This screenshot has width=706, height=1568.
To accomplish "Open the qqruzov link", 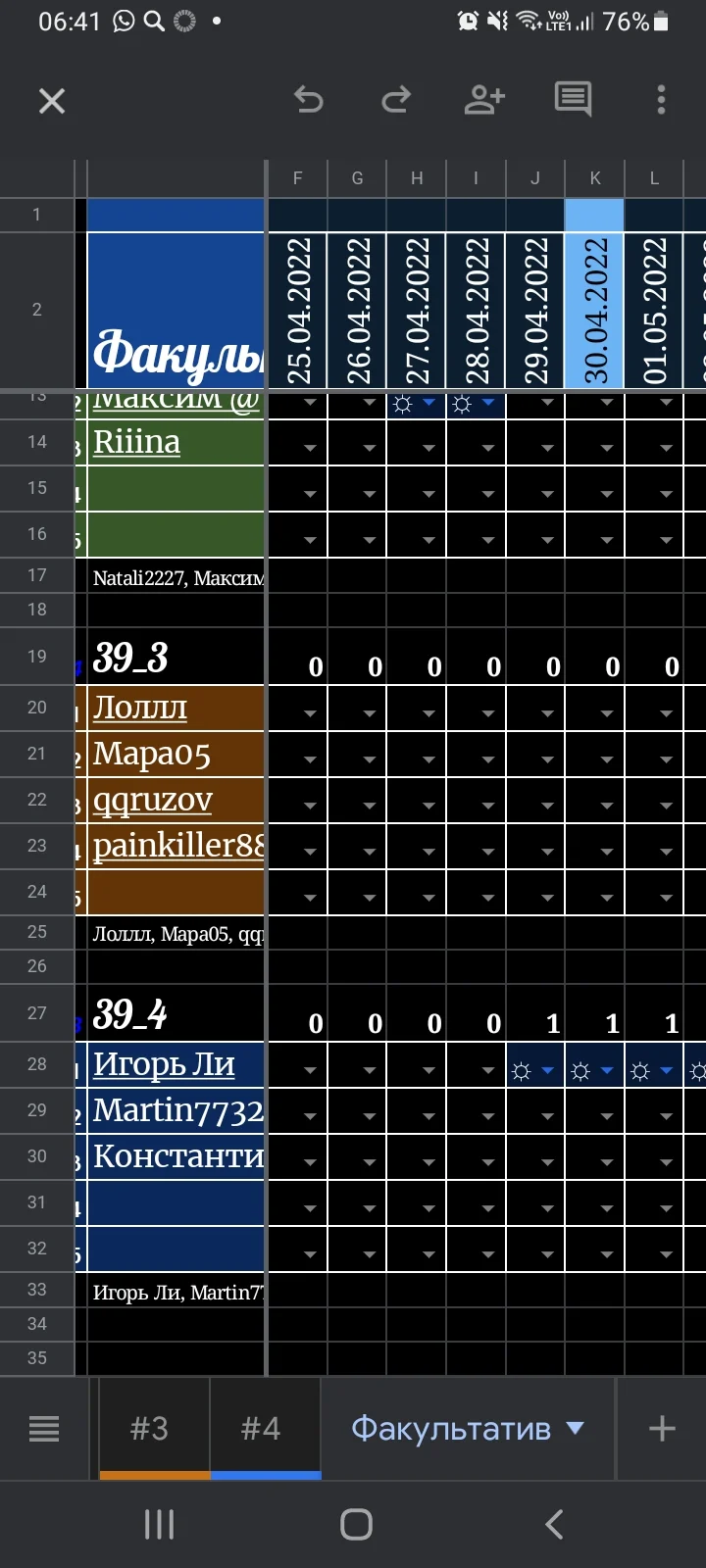I will click(x=152, y=801).
